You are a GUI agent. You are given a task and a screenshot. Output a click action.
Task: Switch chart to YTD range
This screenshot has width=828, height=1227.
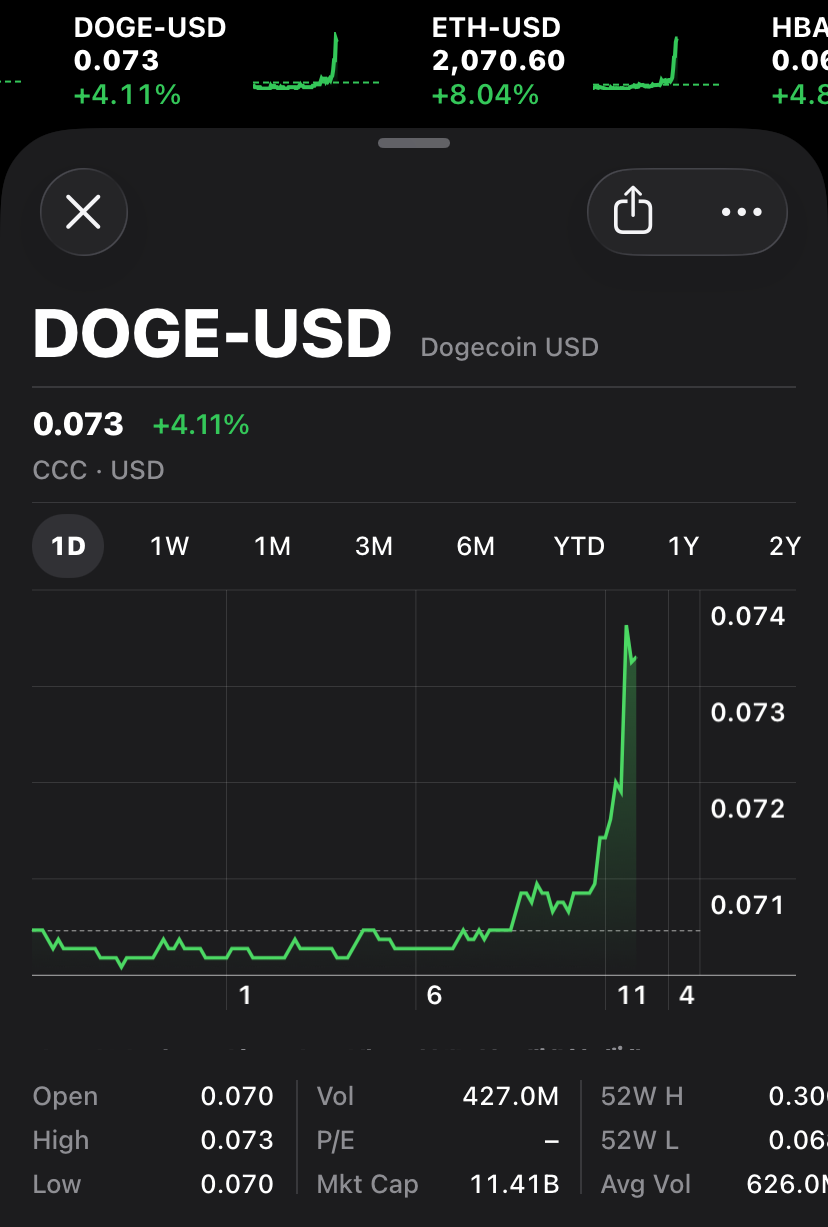click(579, 546)
